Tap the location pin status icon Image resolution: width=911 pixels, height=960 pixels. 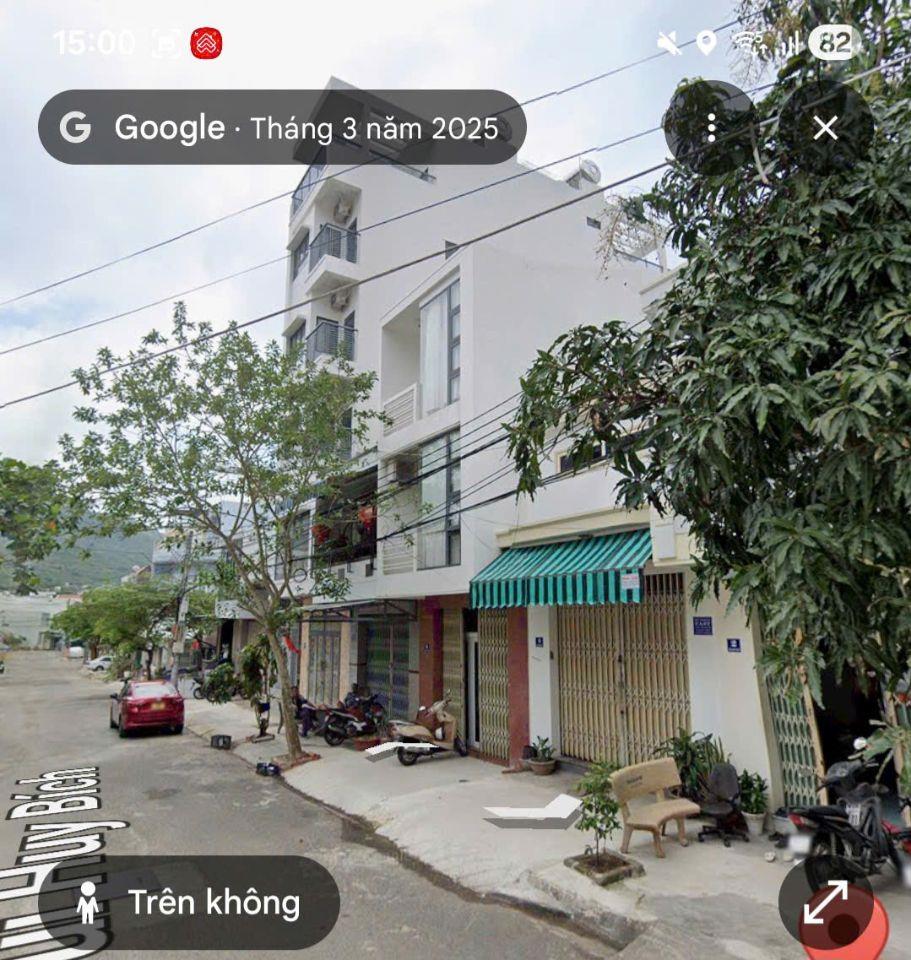(706, 42)
